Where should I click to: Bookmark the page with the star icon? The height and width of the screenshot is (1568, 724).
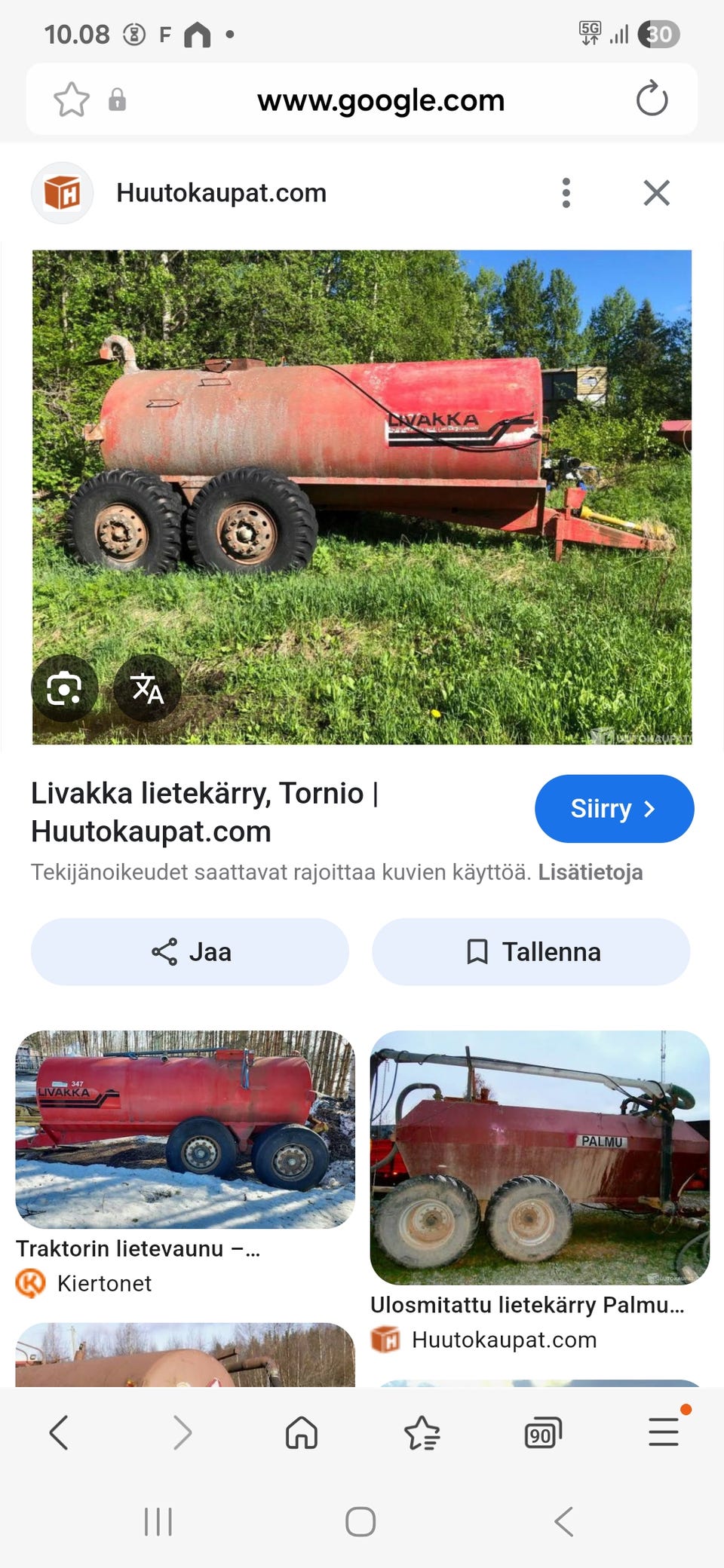coord(72,99)
